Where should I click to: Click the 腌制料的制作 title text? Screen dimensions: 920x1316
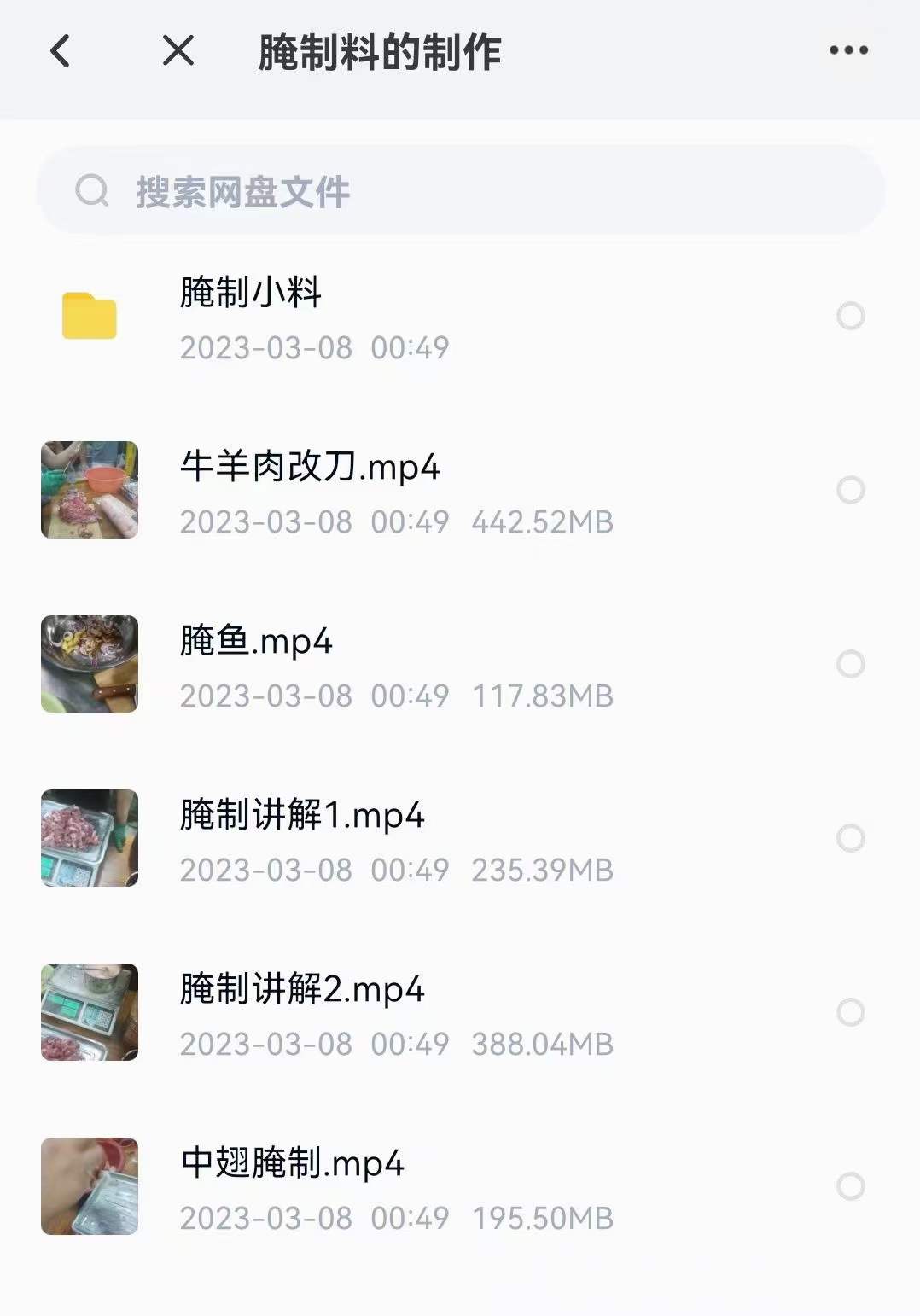coord(379,51)
